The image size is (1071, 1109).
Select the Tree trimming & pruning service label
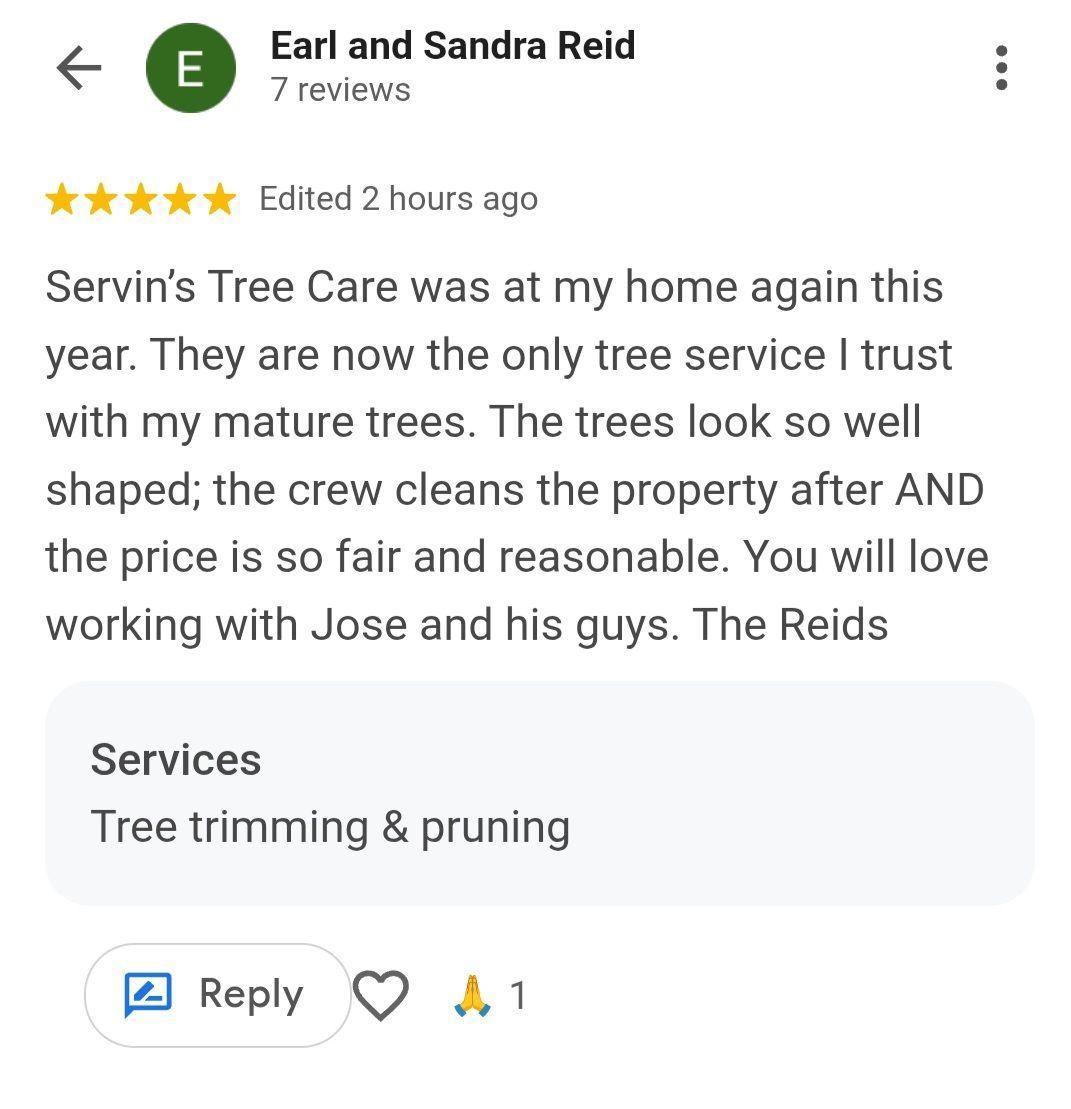click(x=330, y=826)
